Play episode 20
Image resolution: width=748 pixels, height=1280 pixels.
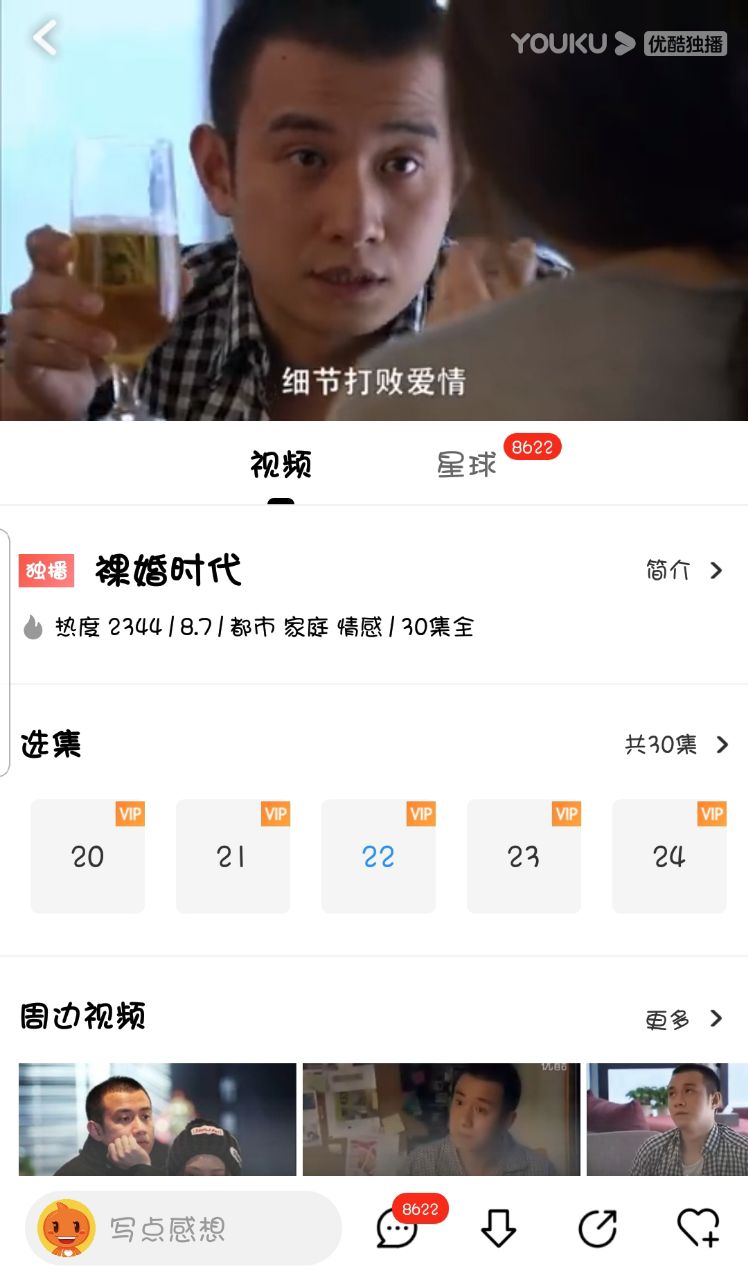(88, 856)
